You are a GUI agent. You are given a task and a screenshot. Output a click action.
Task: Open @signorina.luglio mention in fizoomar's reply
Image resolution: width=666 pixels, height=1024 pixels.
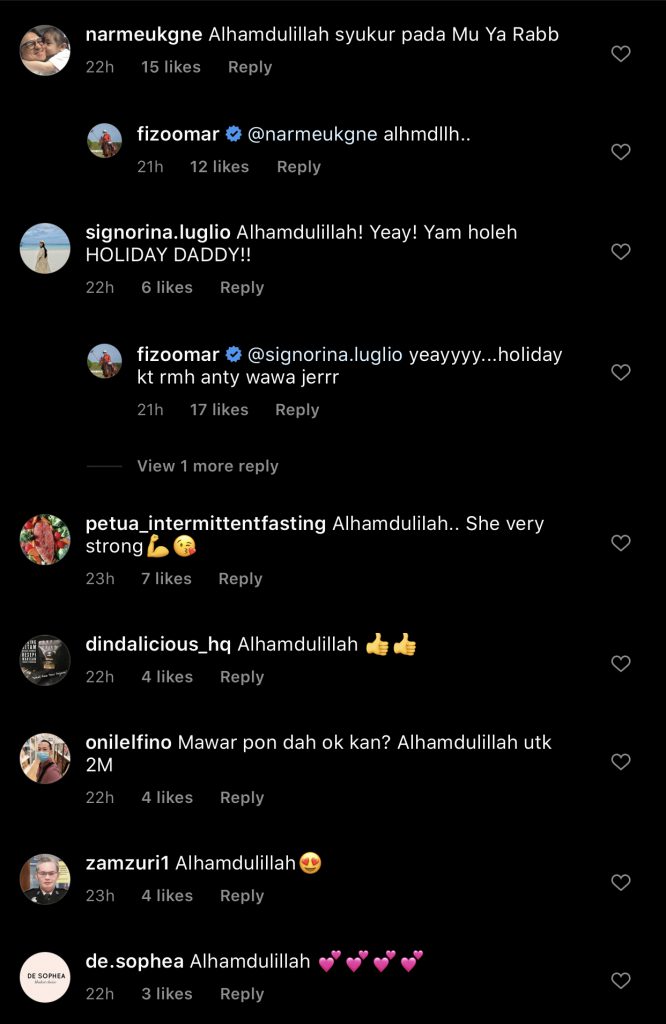point(325,355)
